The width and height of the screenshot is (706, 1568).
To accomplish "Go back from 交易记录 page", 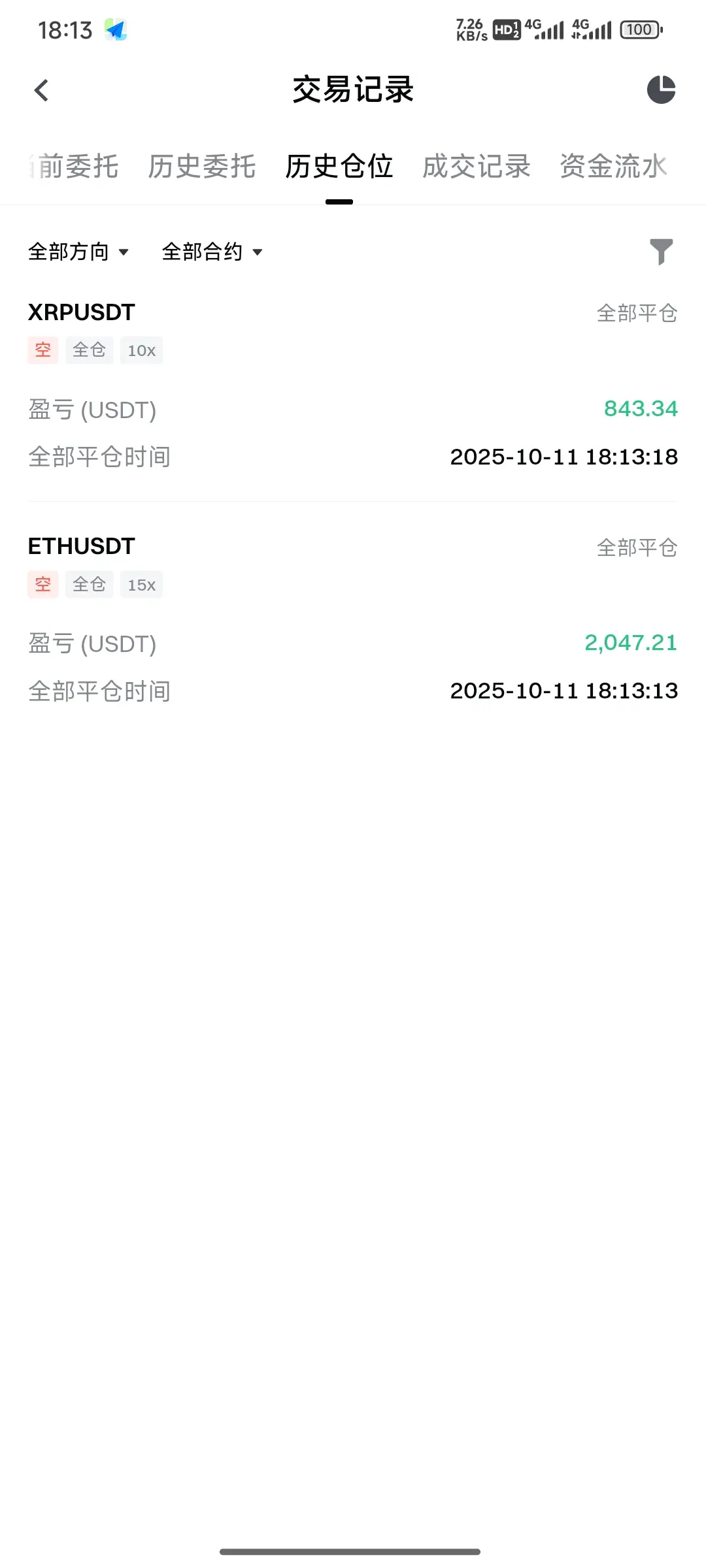I will (x=42, y=90).
